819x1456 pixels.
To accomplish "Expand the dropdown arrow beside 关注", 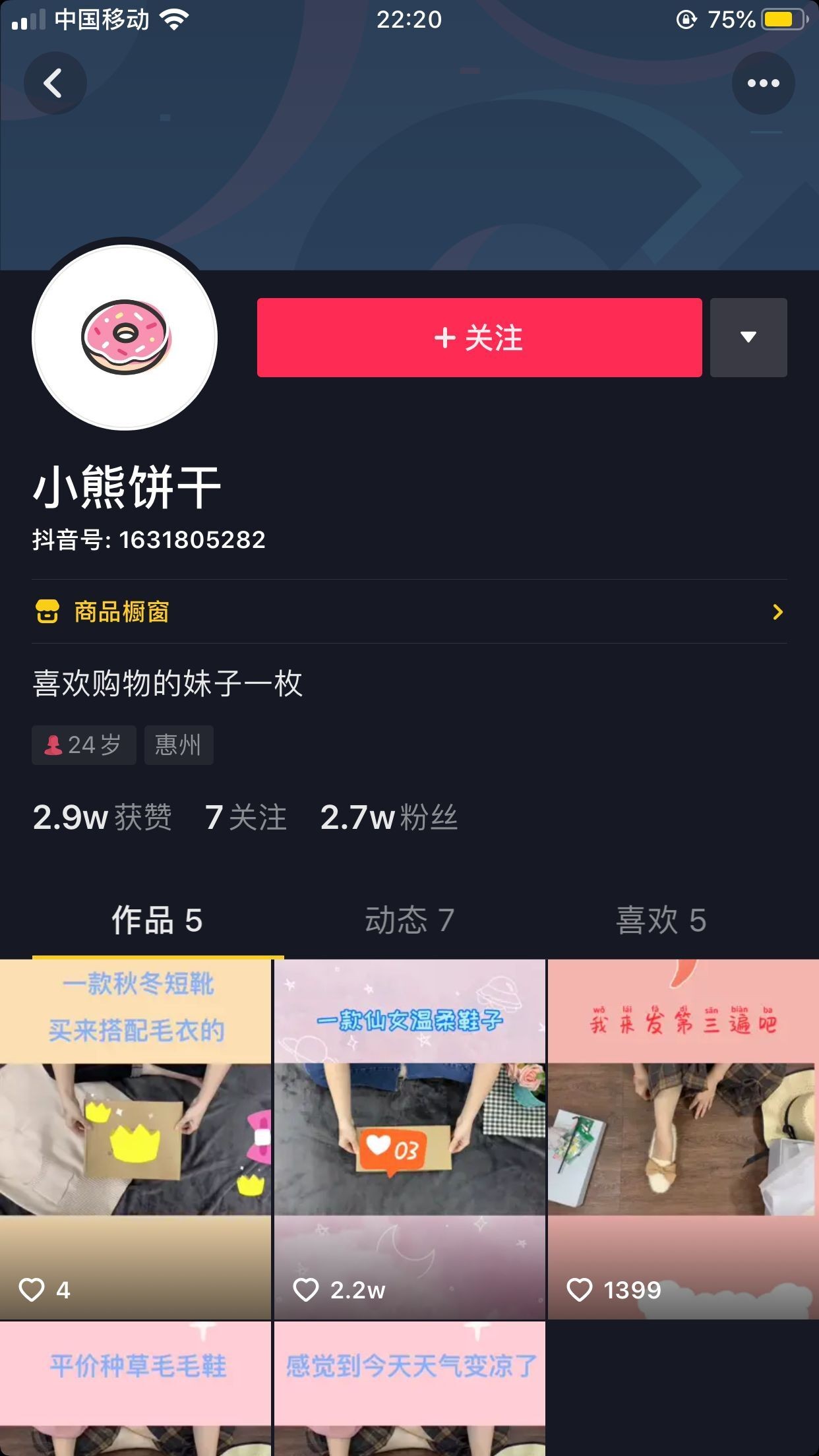I will 748,338.
